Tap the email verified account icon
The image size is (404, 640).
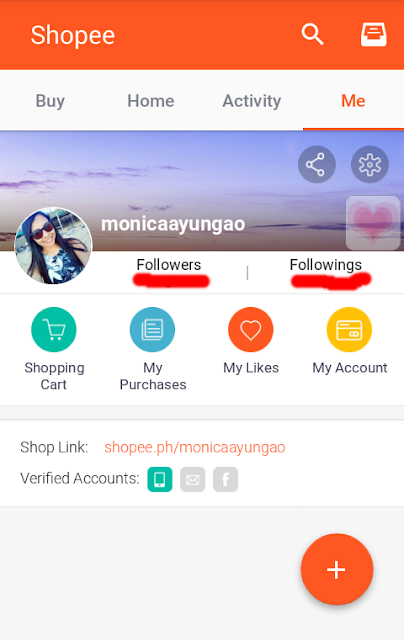(x=193, y=480)
